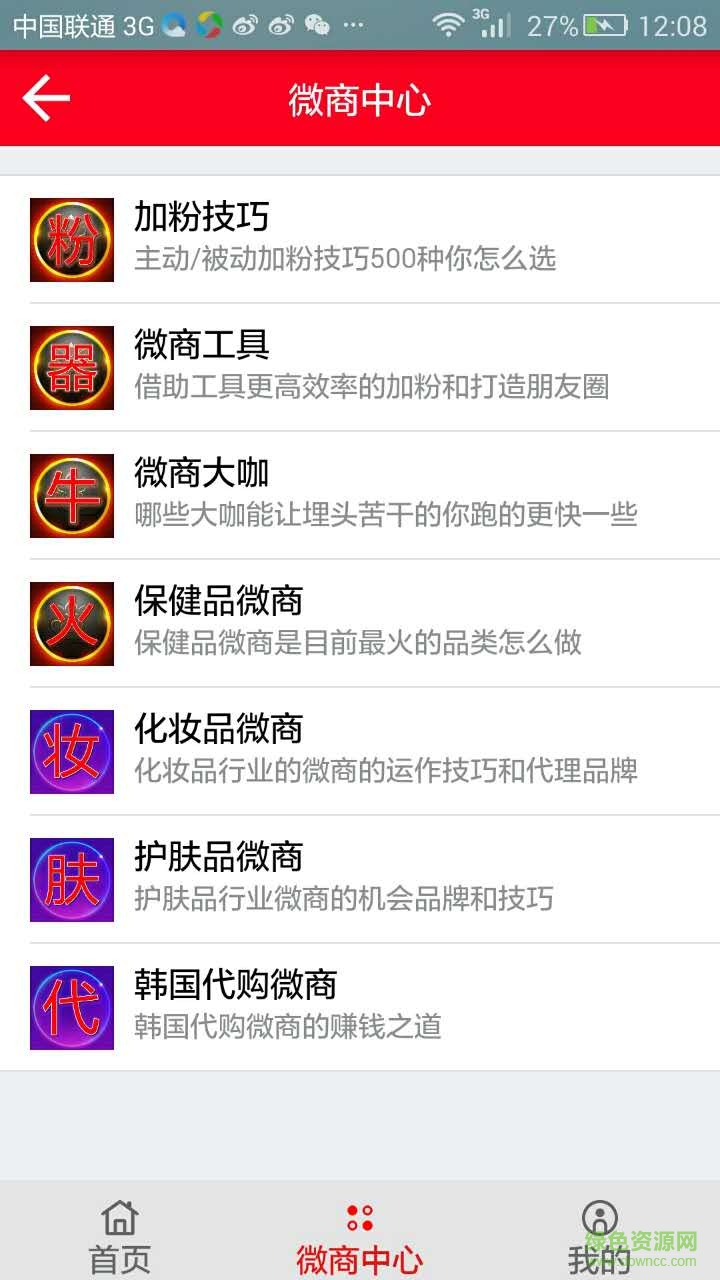Open the 肤 icon beside 护肤品微商
The image size is (720, 1280).
(x=71, y=879)
